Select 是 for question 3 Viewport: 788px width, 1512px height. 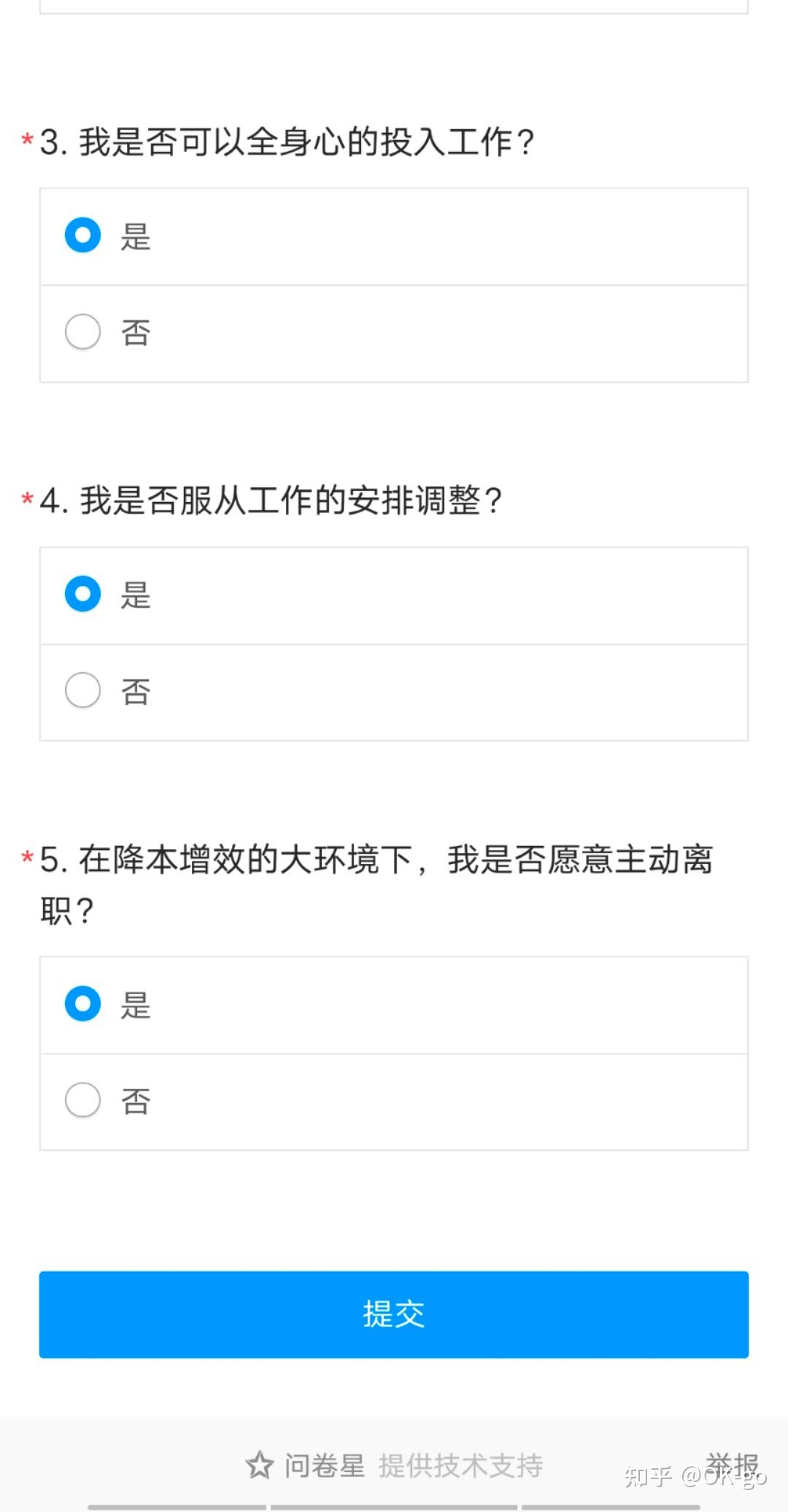point(394,236)
